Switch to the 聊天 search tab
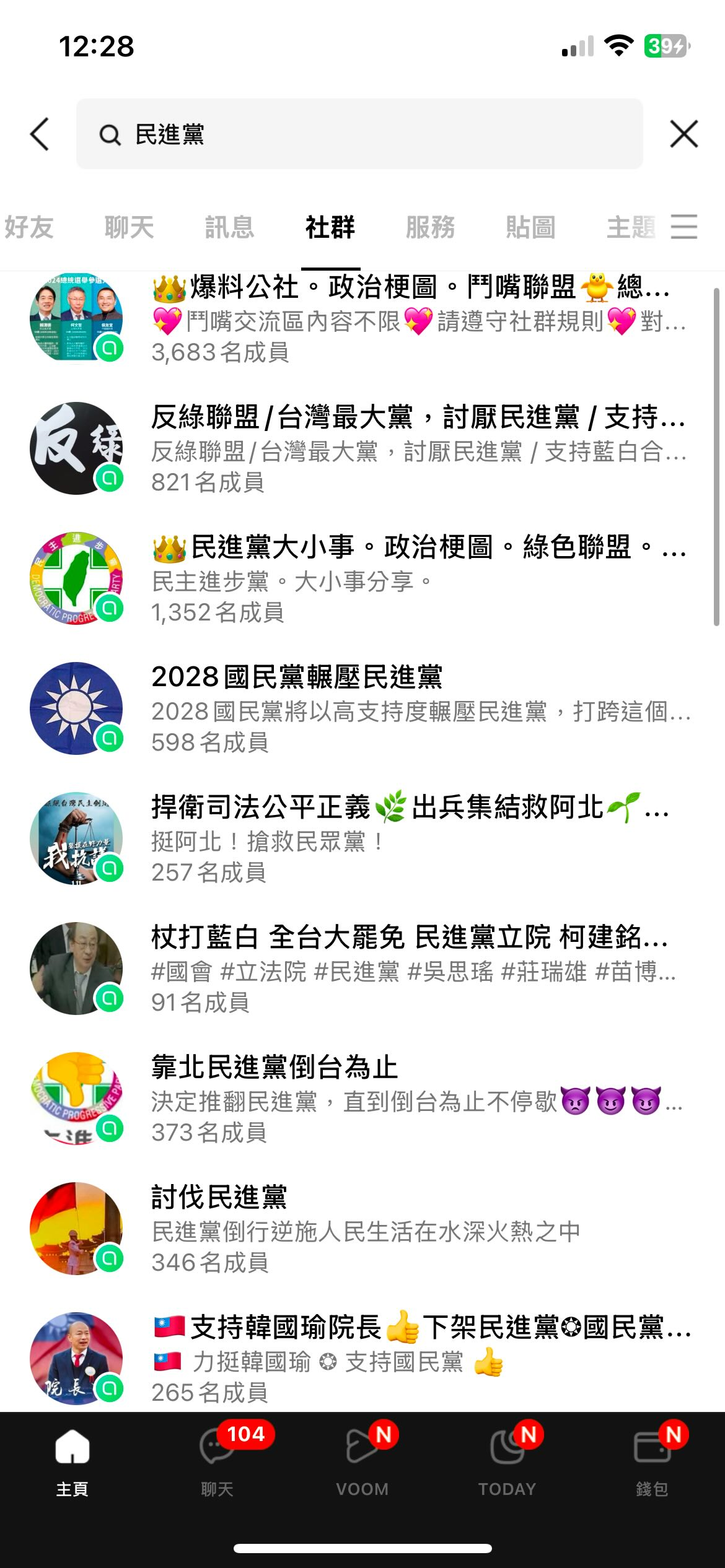The width and height of the screenshot is (725, 1568). tap(129, 227)
